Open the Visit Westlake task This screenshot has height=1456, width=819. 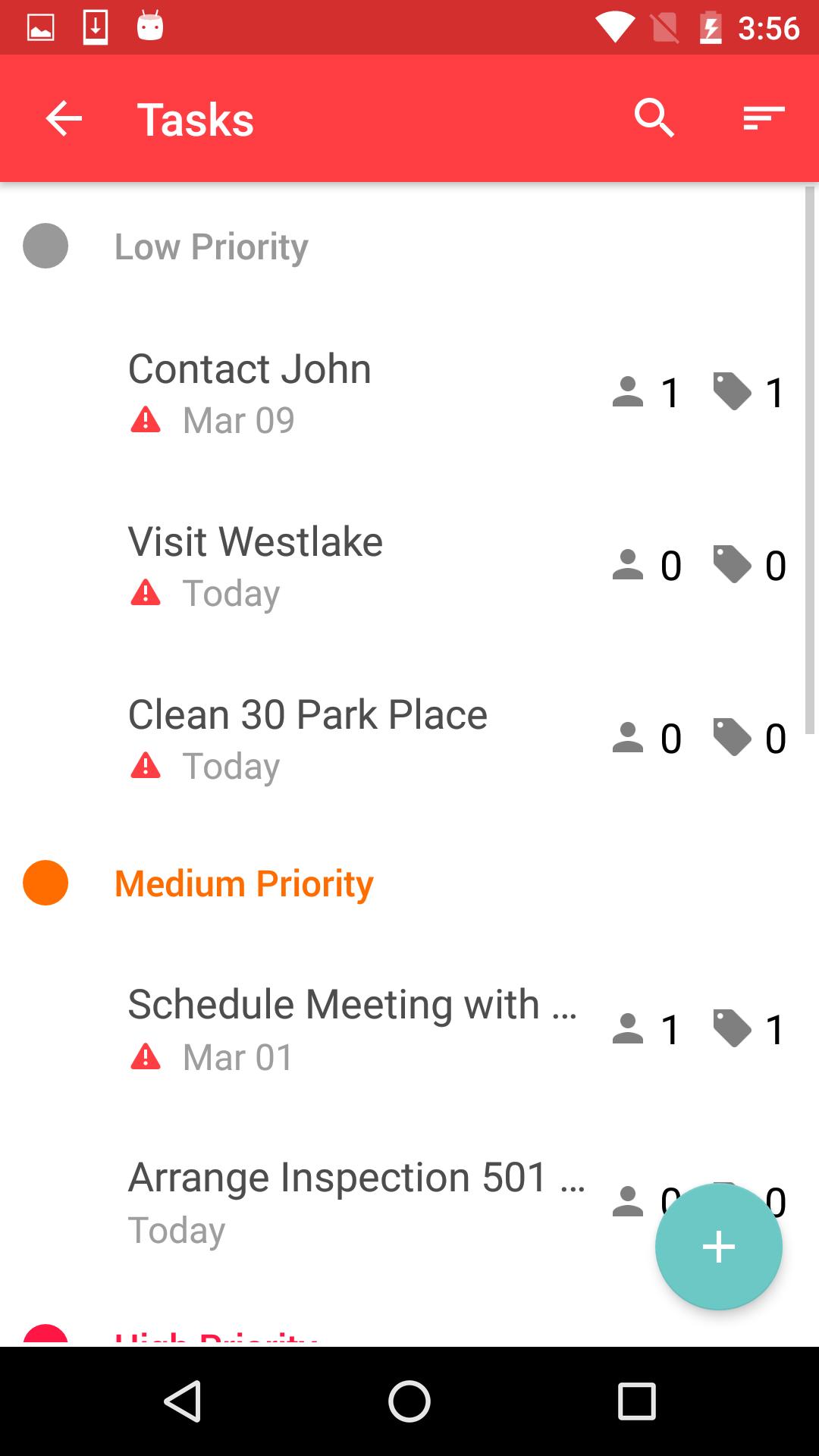click(409, 566)
